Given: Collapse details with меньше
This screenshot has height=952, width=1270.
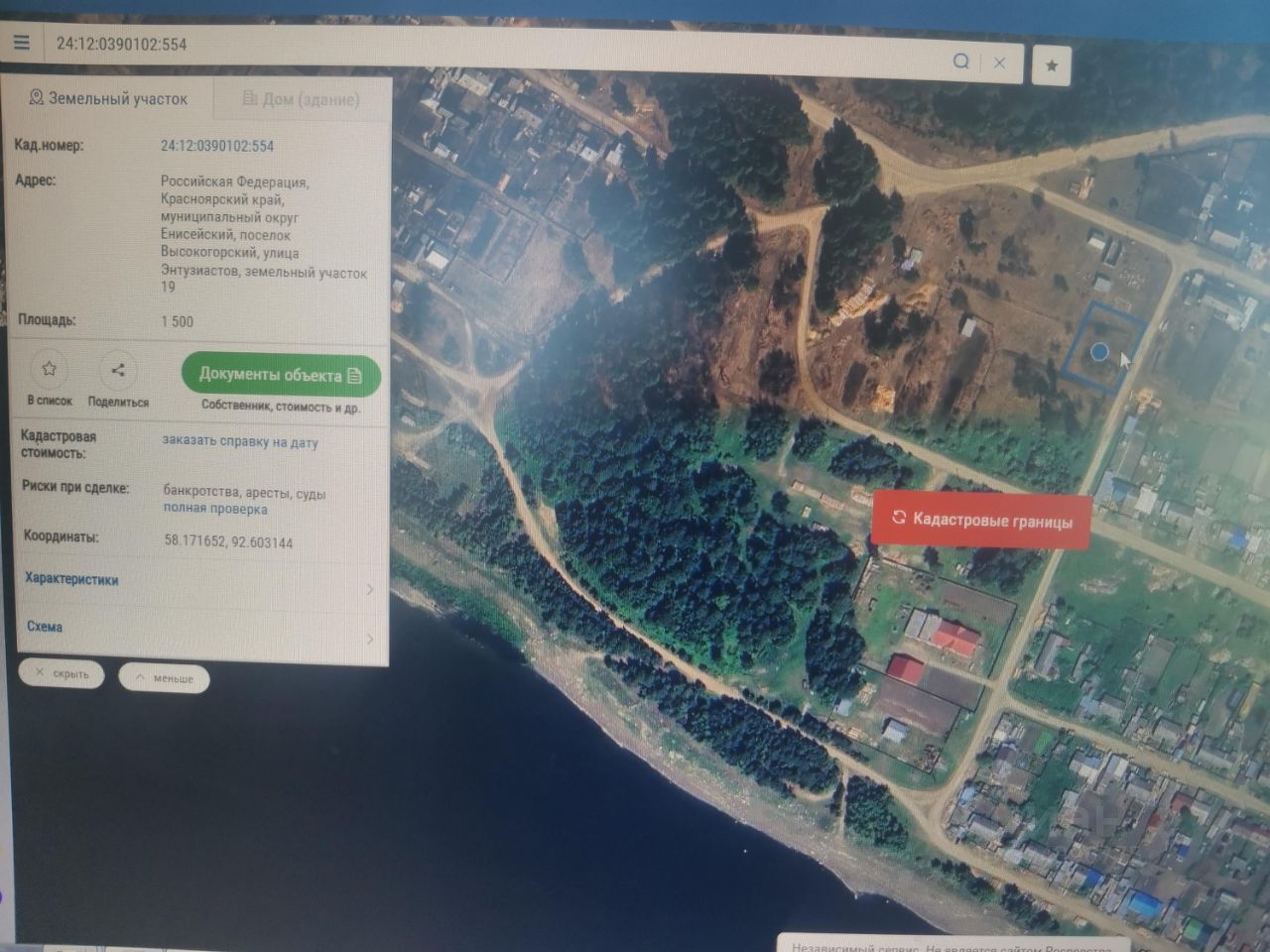Looking at the screenshot, I should (164, 677).
